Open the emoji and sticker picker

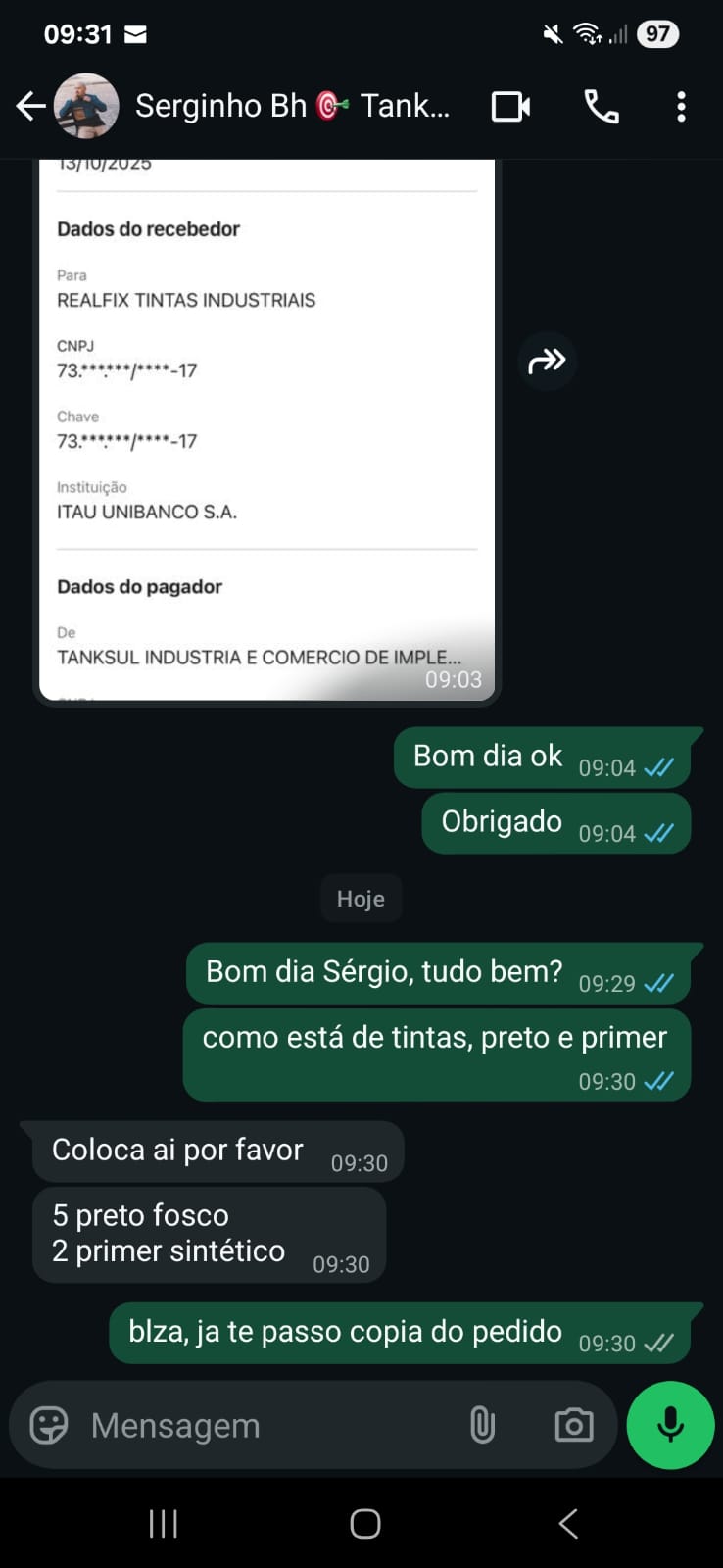click(x=49, y=1425)
